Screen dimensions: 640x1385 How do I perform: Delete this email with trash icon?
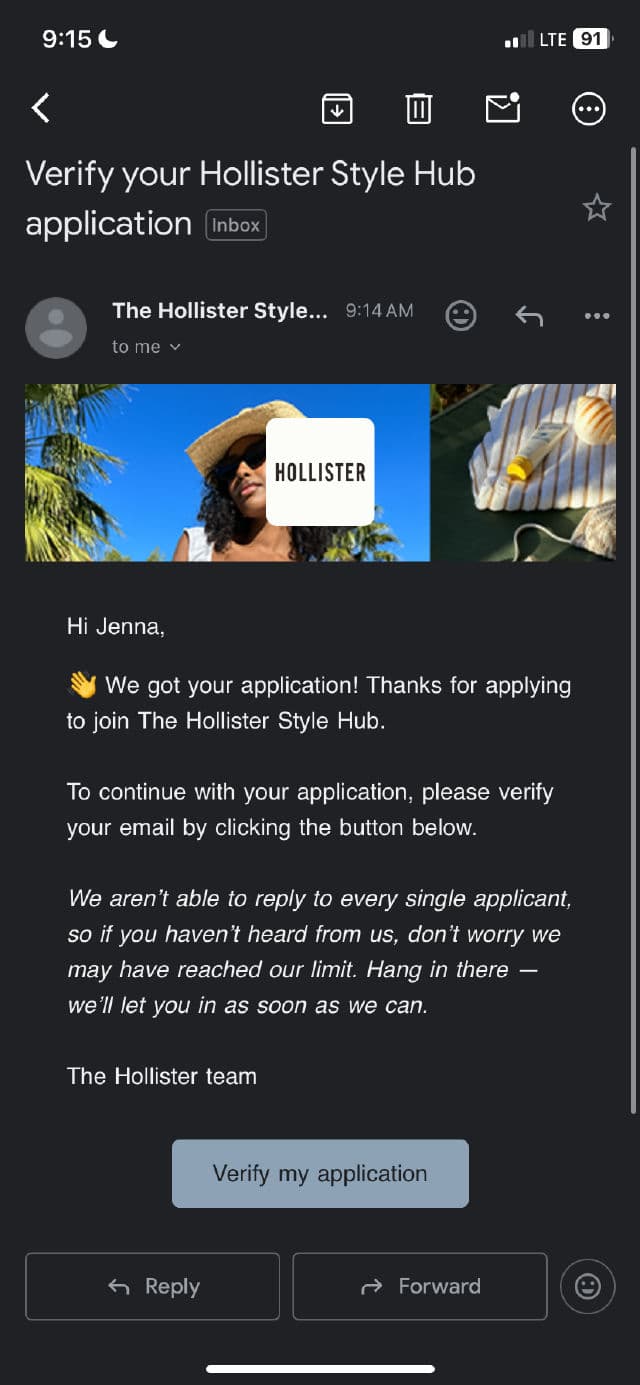[x=419, y=108]
